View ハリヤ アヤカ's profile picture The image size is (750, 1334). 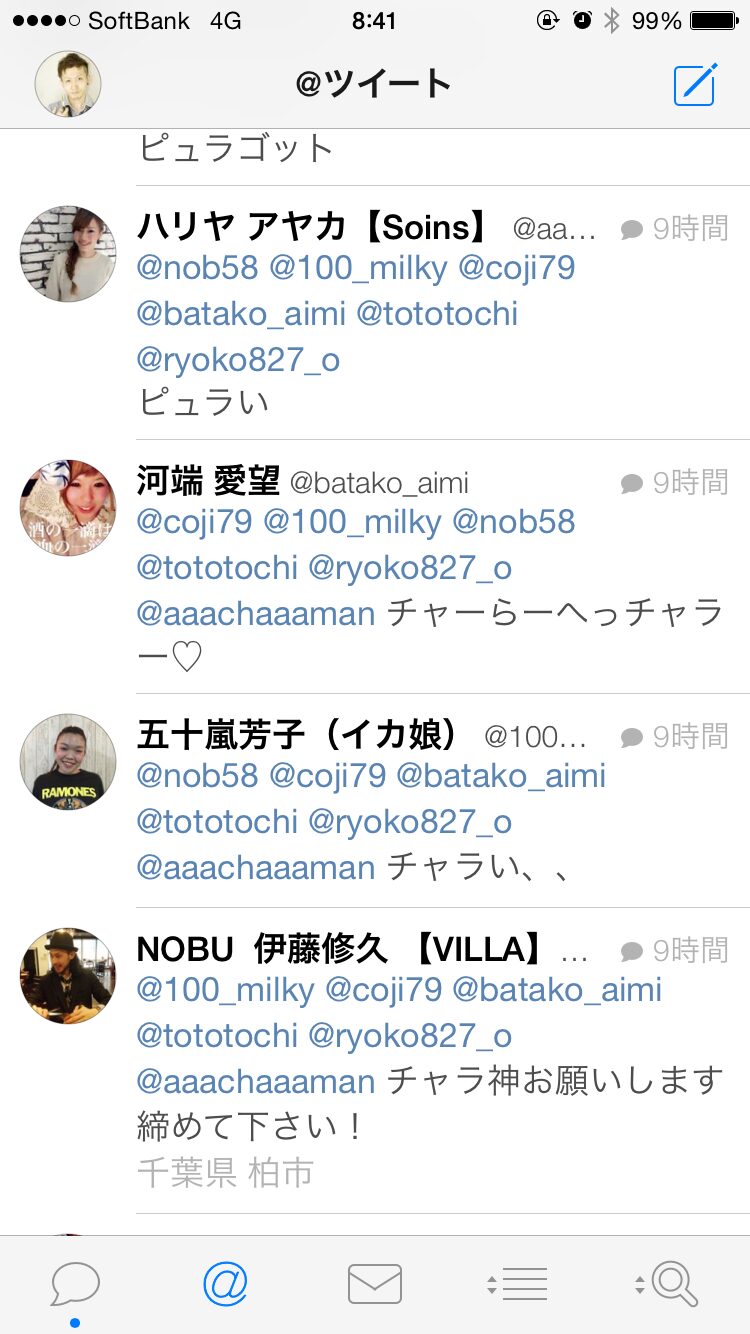(68, 254)
